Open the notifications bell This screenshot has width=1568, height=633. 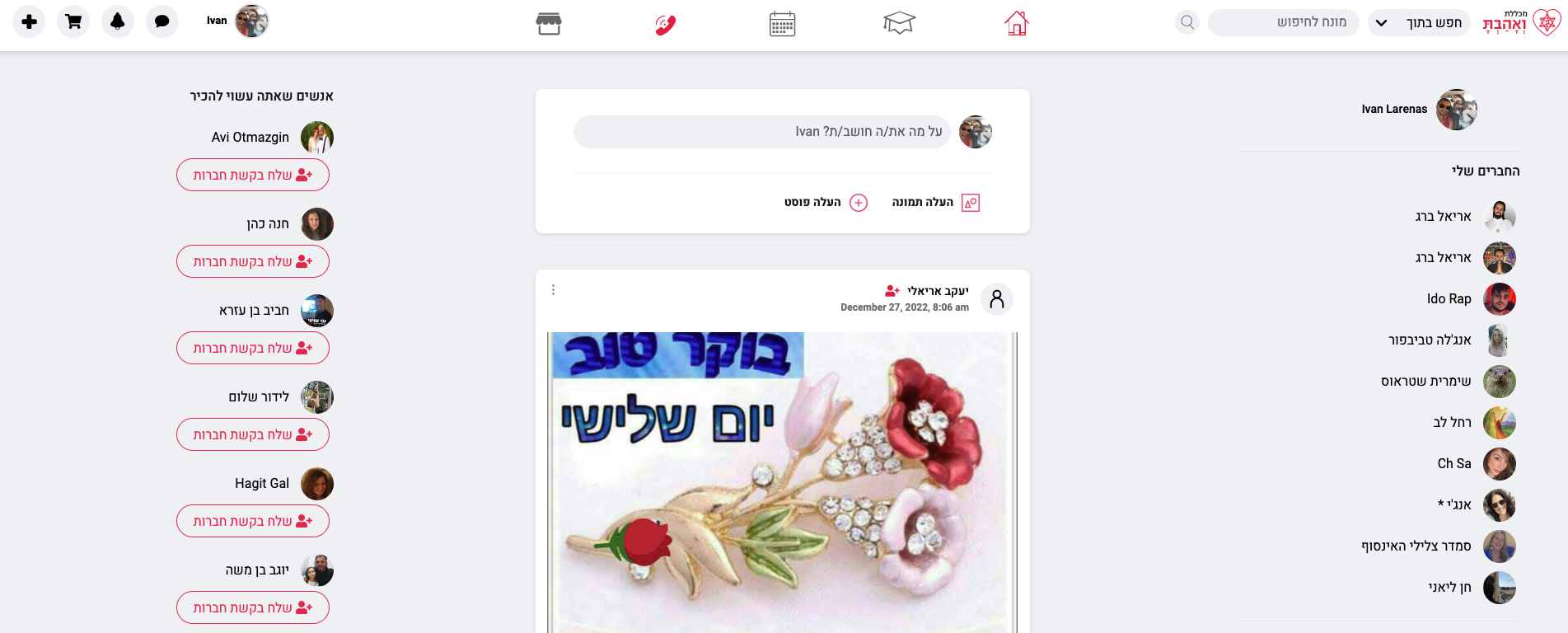[118, 21]
